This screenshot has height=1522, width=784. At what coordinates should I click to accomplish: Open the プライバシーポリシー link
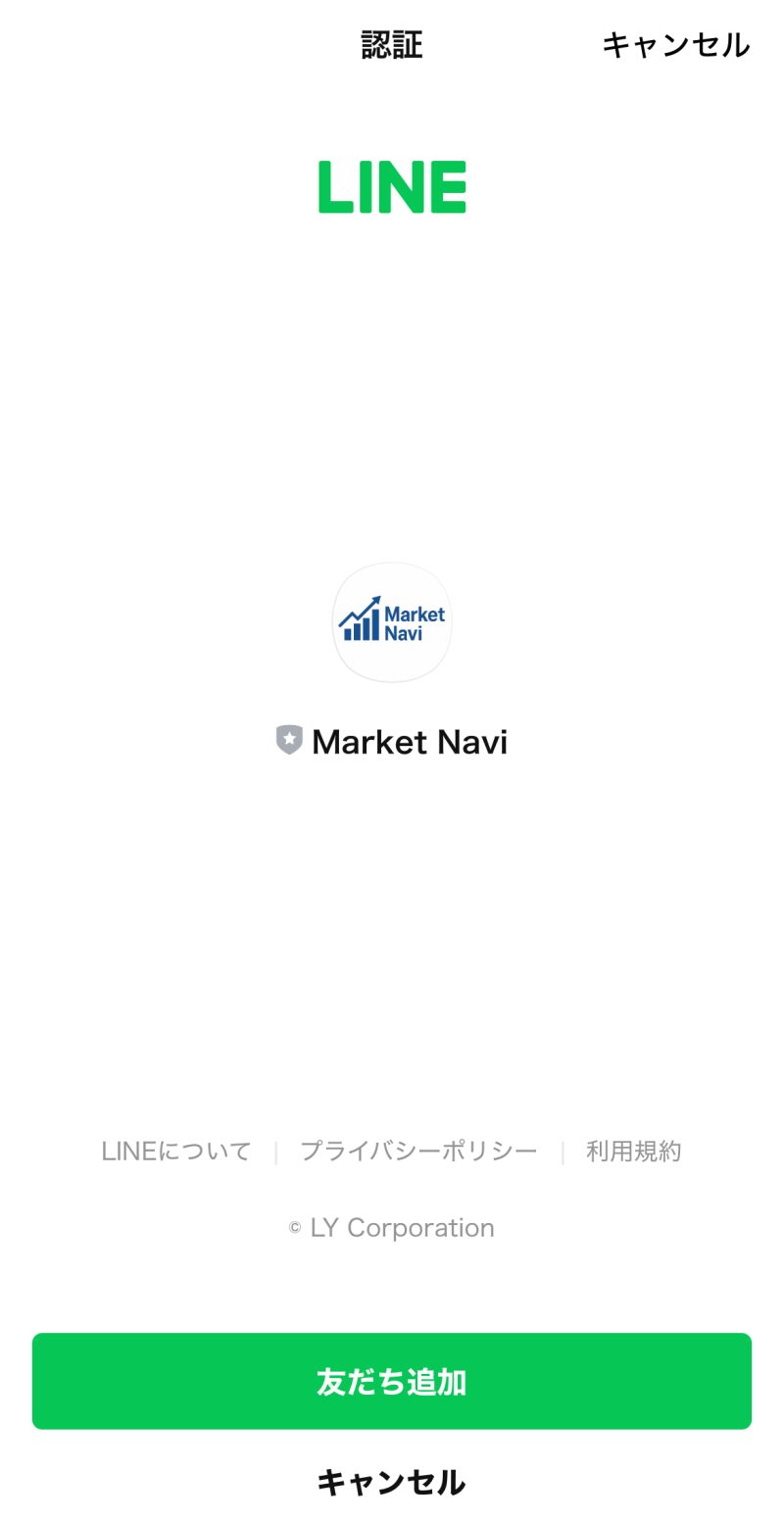418,1151
